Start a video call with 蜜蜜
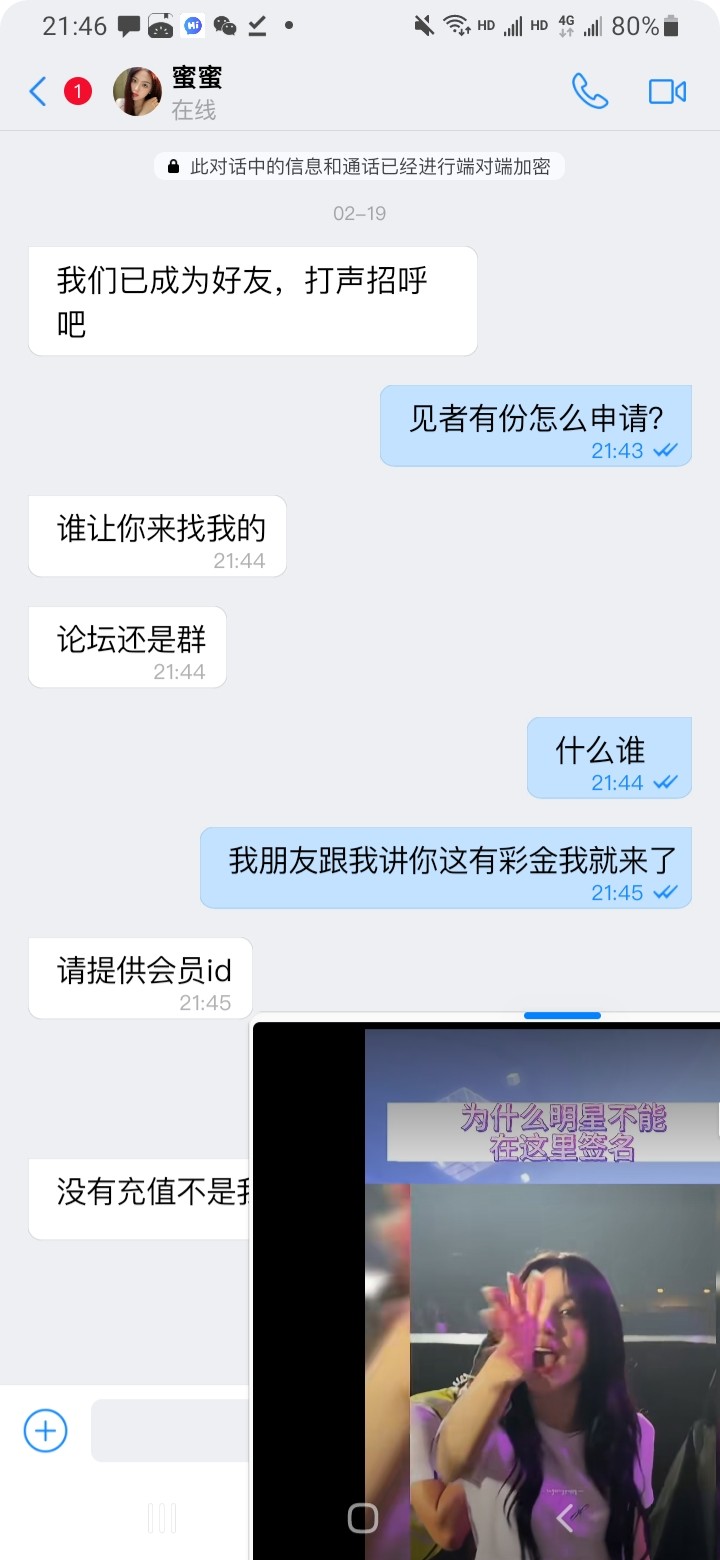720x1560 pixels. tap(667, 92)
